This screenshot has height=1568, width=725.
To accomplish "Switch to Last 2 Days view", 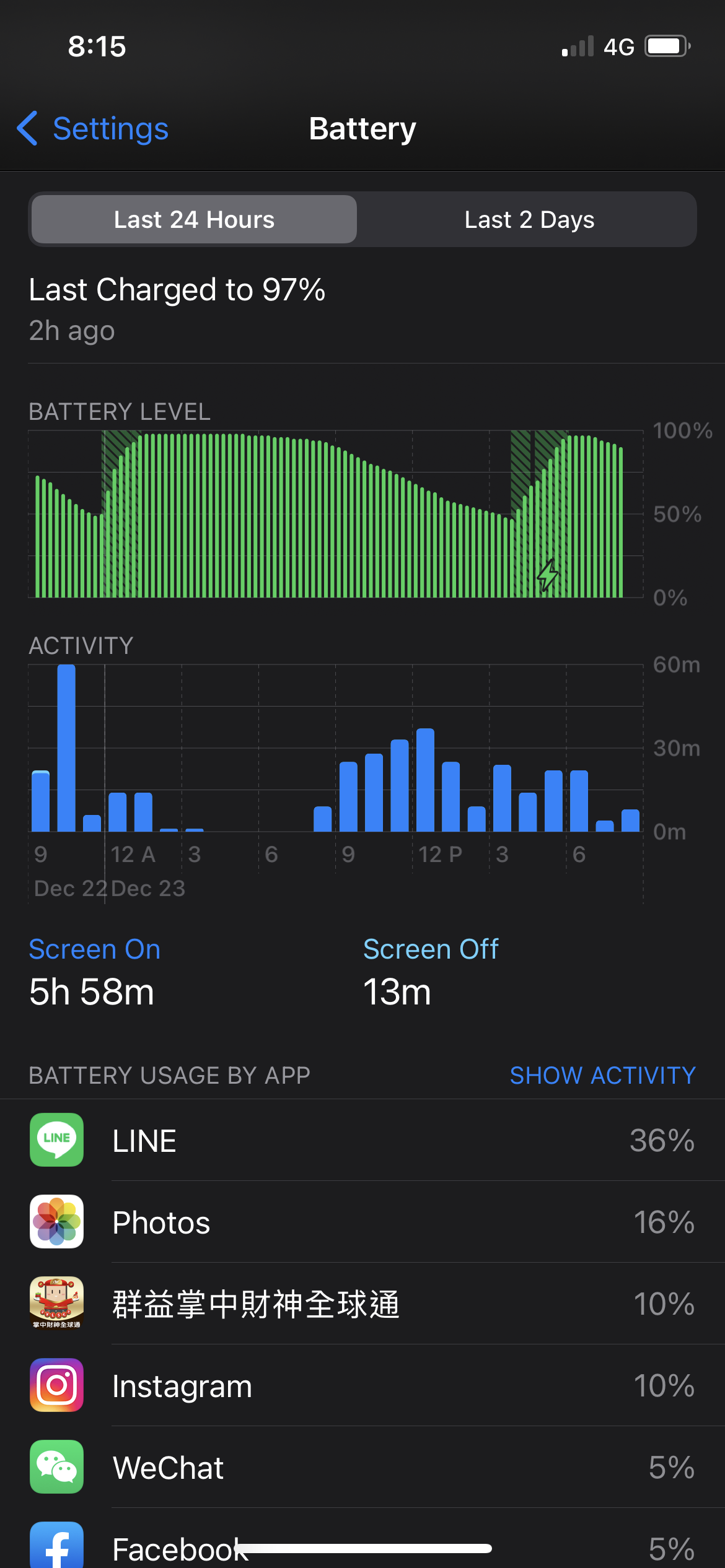I will [x=529, y=219].
